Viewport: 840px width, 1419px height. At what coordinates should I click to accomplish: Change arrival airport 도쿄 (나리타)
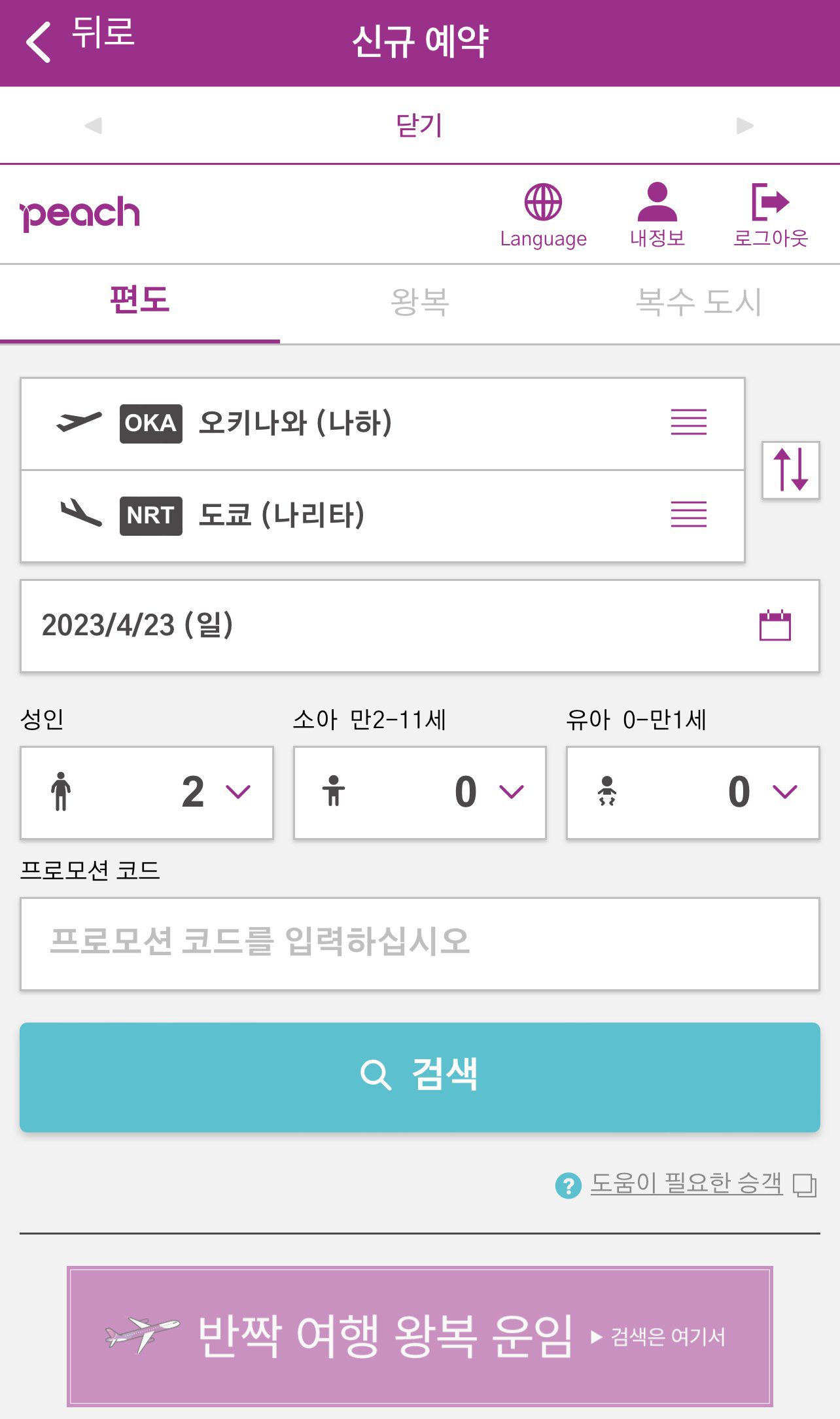click(382, 516)
